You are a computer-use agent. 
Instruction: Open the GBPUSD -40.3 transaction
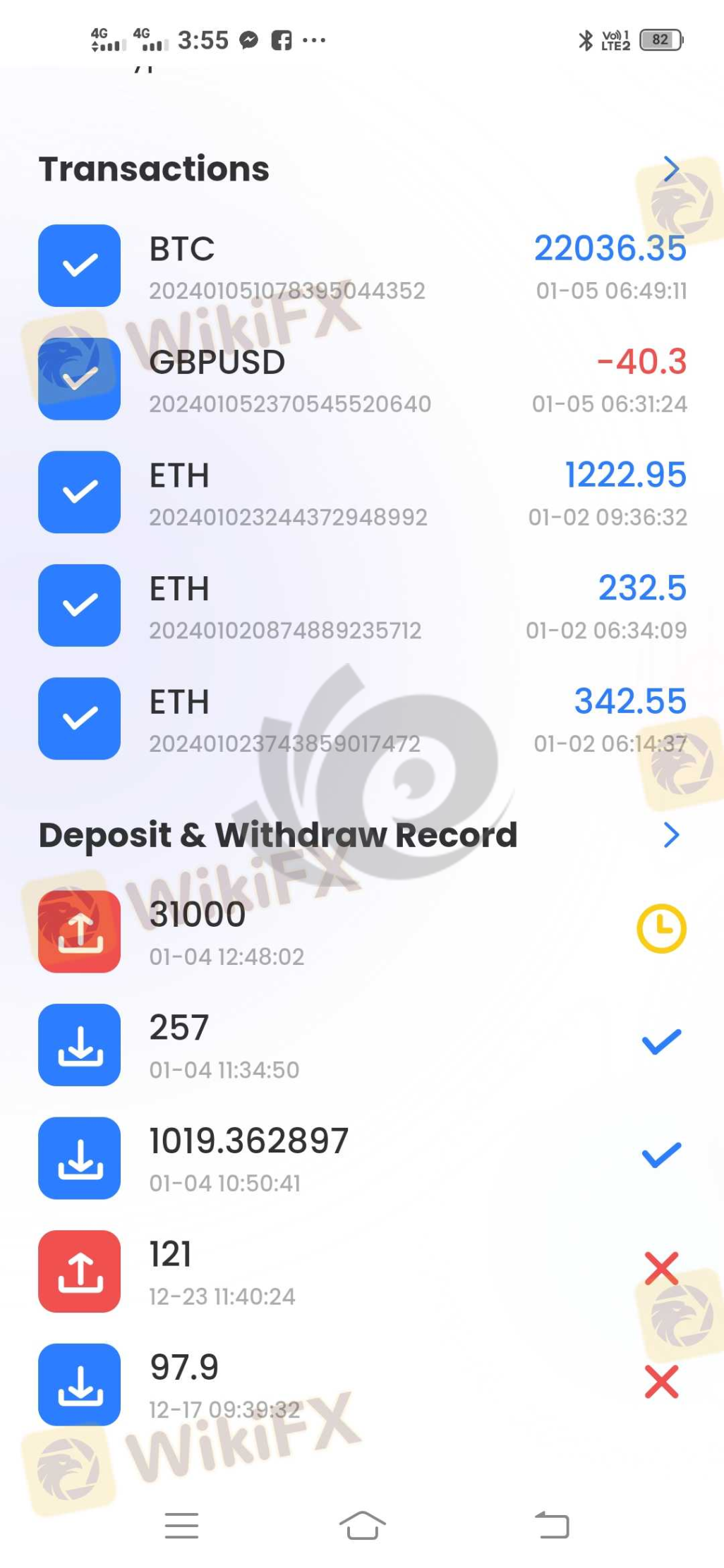[x=361, y=380]
